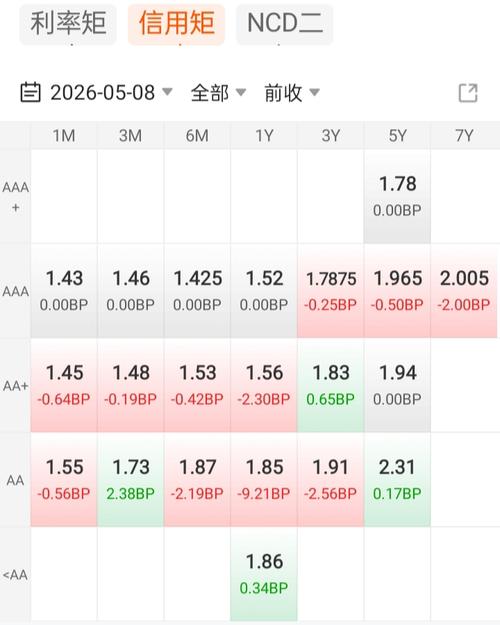Open the 前收 comparison dropdown
Viewport: 500px width, 625px height.
click(292, 93)
